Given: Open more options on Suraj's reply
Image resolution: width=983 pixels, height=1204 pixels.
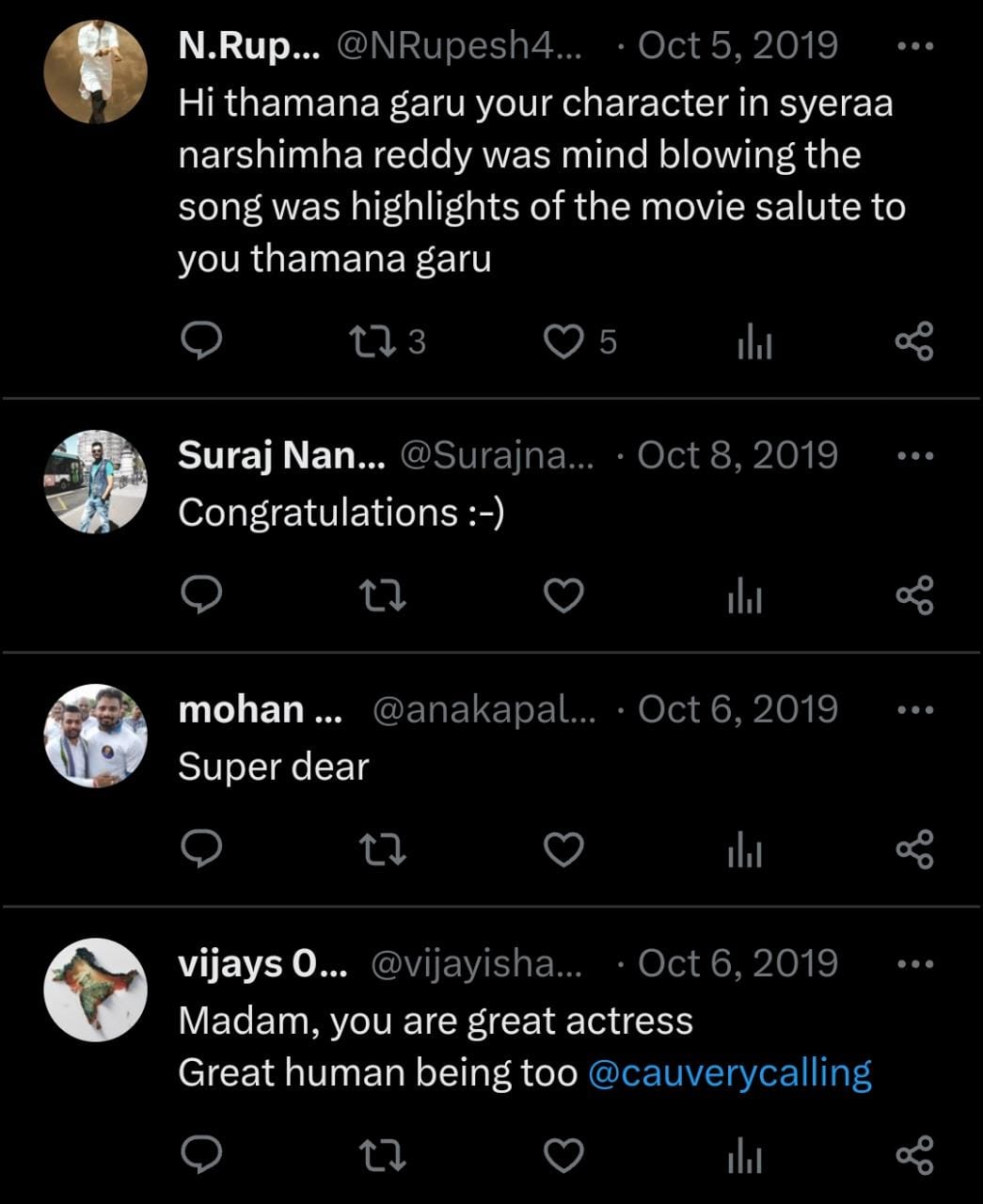Looking at the screenshot, I should 914,456.
